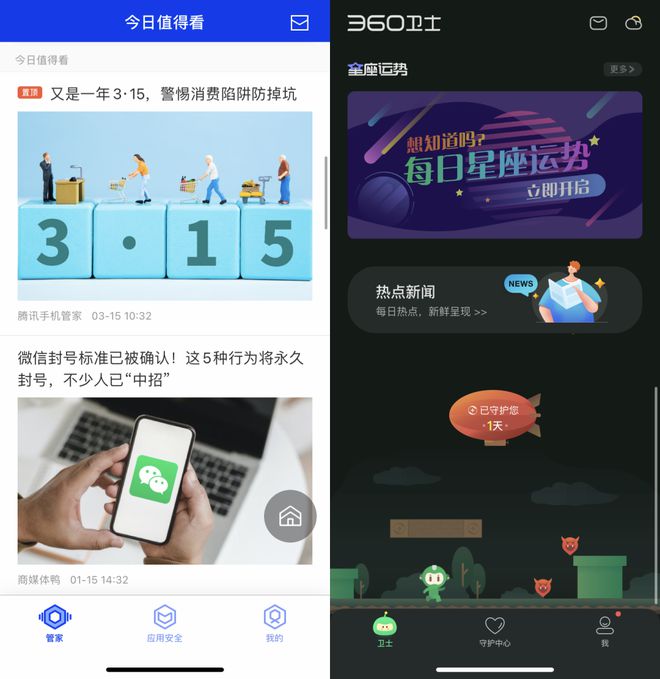Open the 热点新闻 card
This screenshot has height=679, width=660.
494,299
